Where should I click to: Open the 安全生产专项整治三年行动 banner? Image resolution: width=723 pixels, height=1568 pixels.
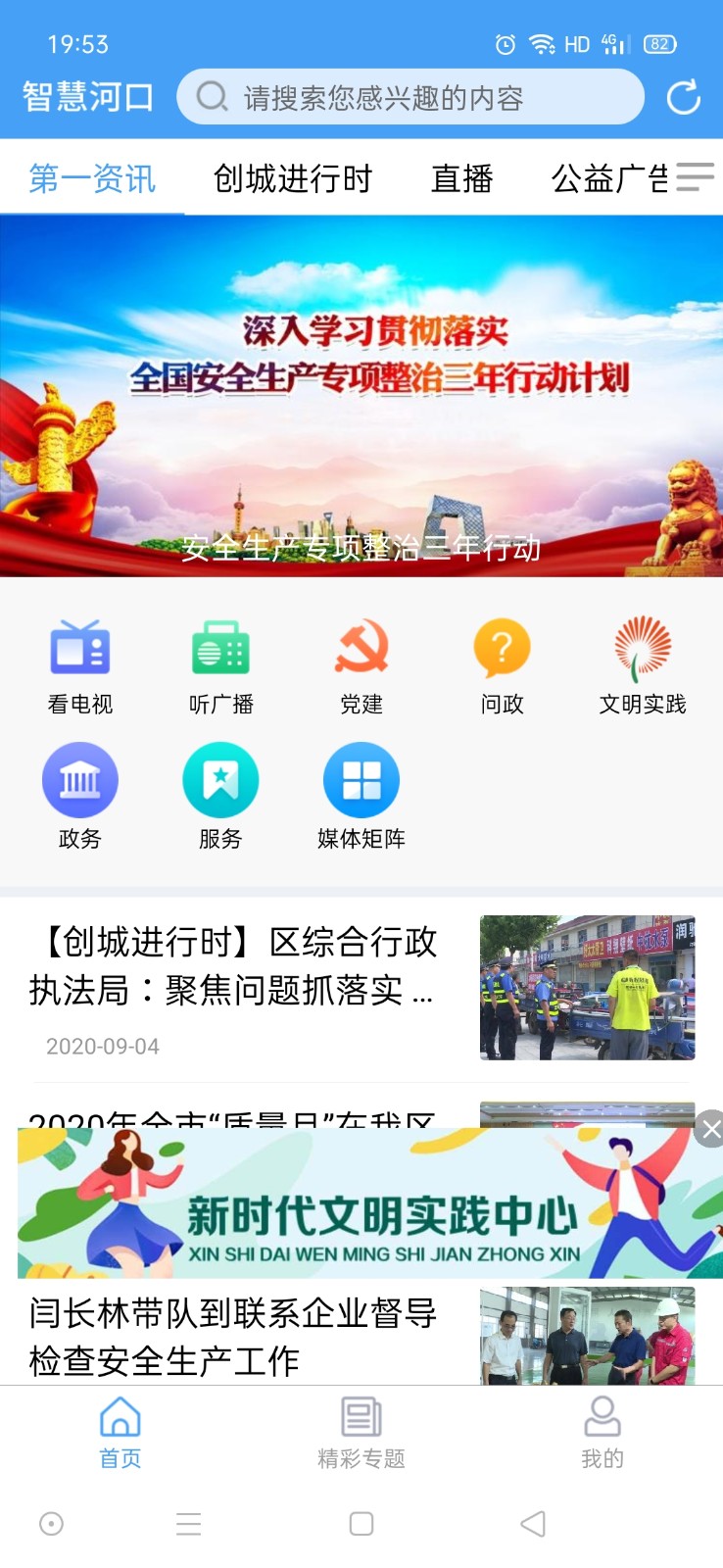(x=361, y=396)
